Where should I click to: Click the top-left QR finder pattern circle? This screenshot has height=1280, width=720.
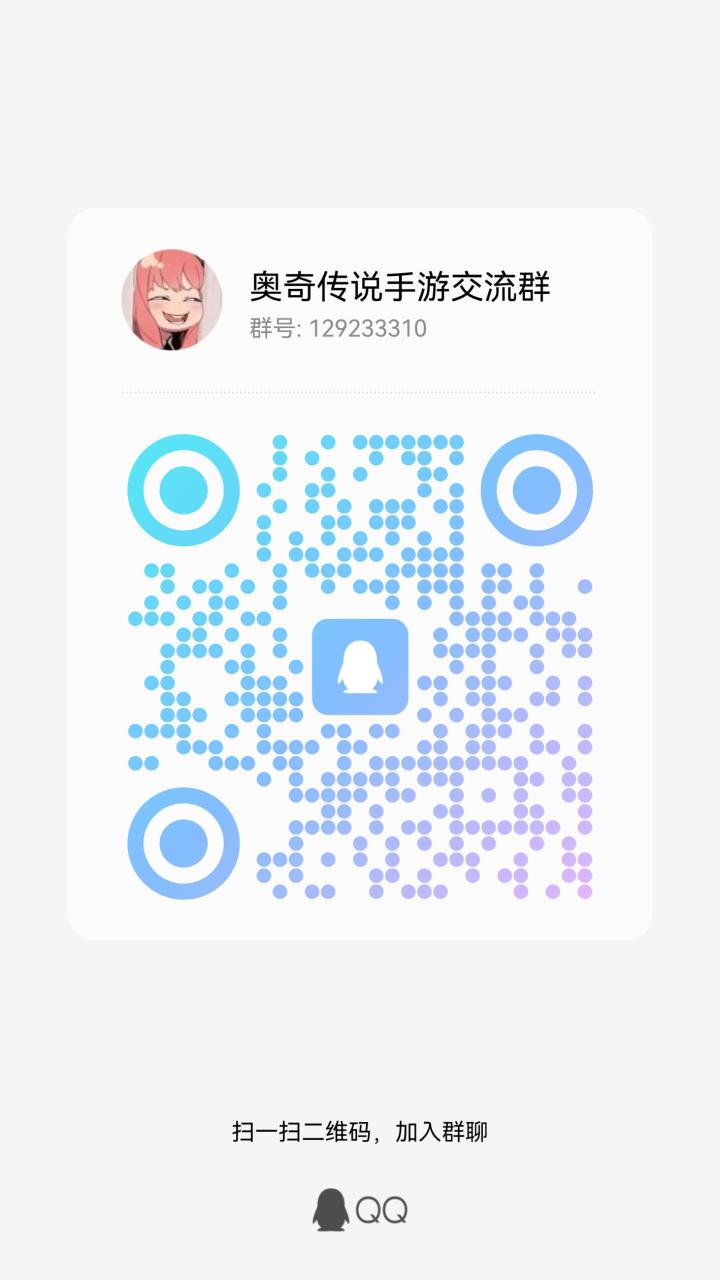coord(182,490)
